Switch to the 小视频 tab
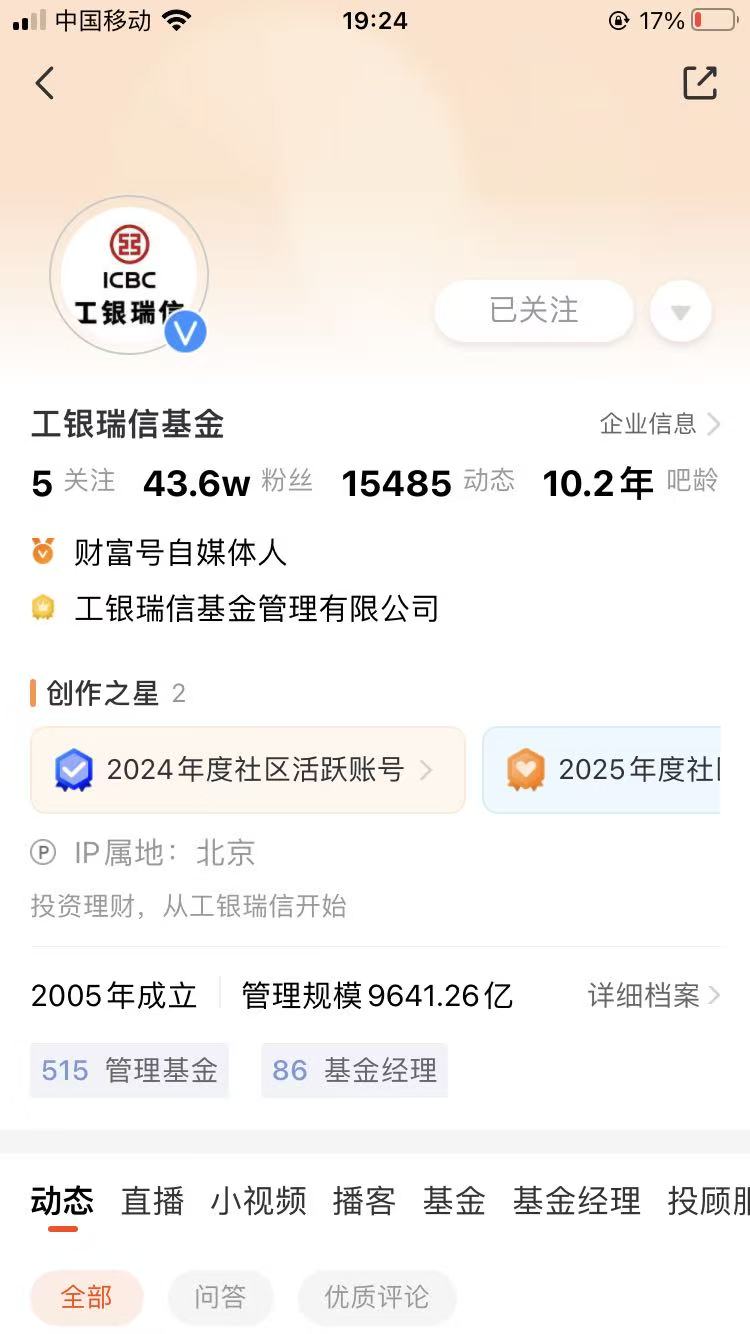The width and height of the screenshot is (750, 1334). (x=258, y=1200)
